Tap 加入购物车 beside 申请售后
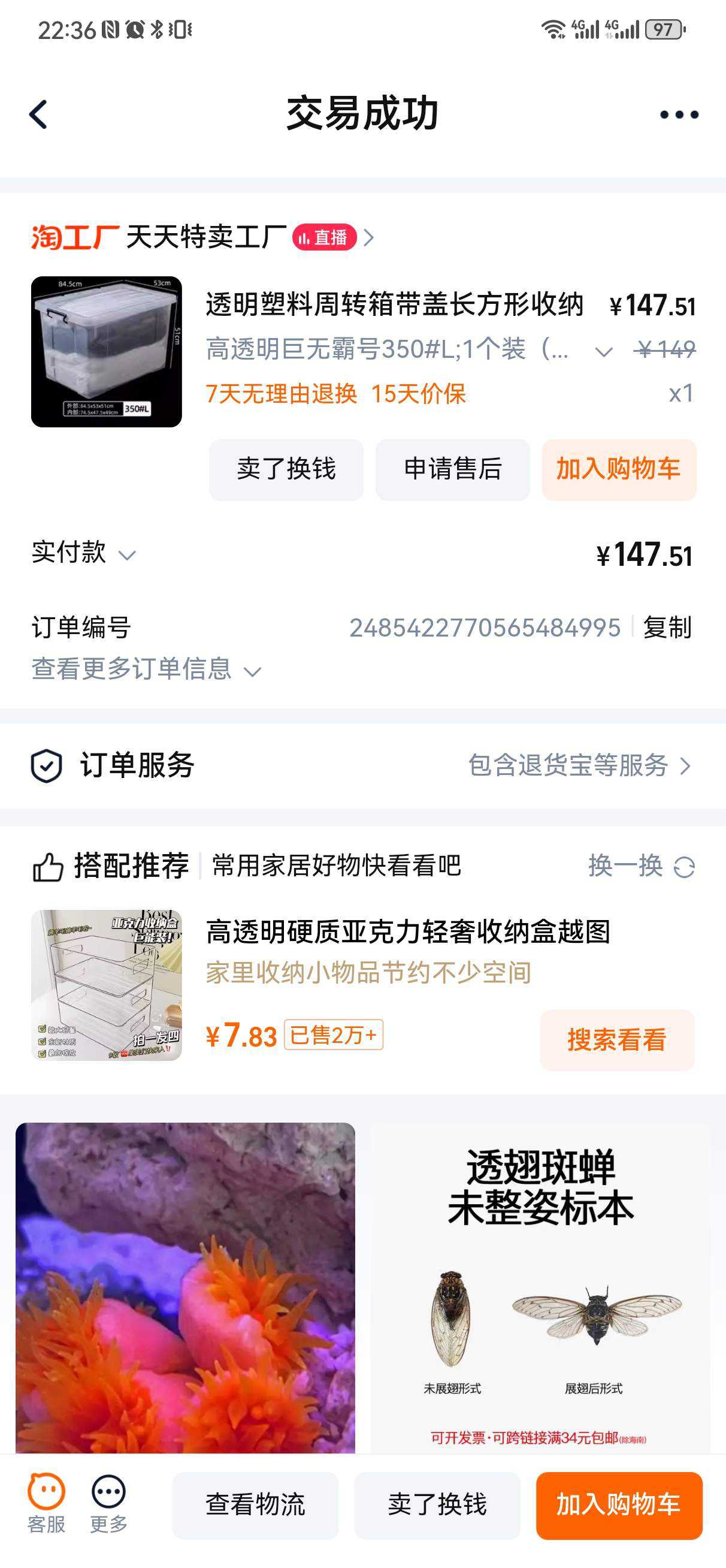The width and height of the screenshot is (726, 1568). 618,469
